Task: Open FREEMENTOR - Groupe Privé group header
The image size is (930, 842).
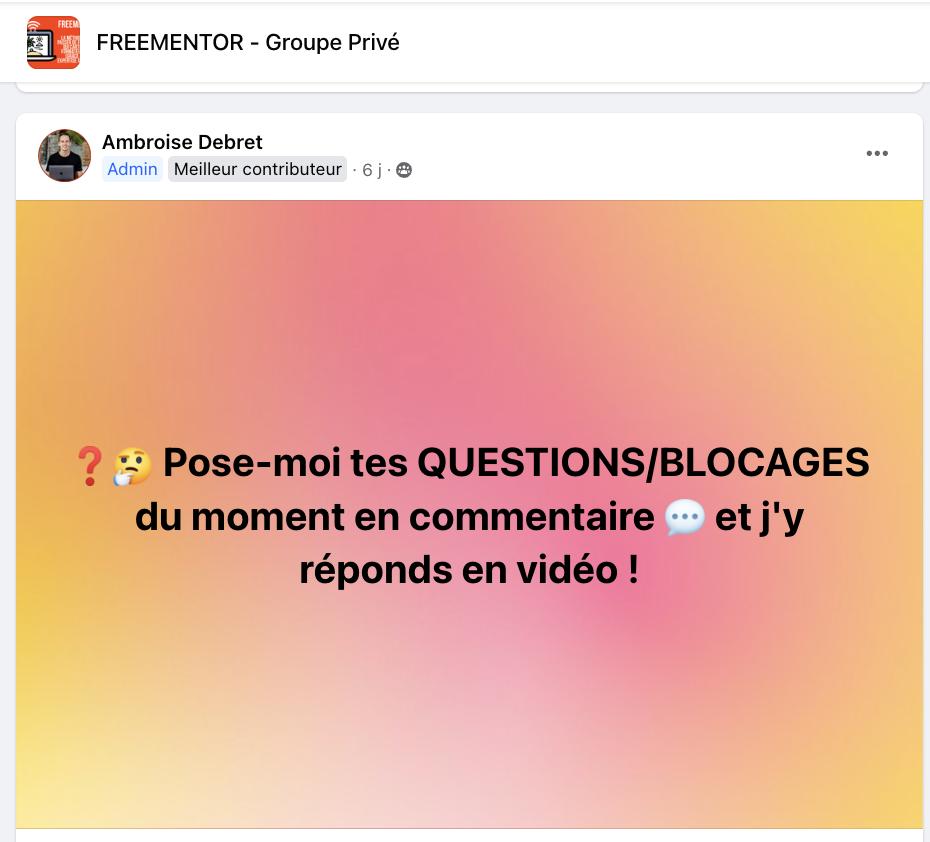Action: pos(248,42)
